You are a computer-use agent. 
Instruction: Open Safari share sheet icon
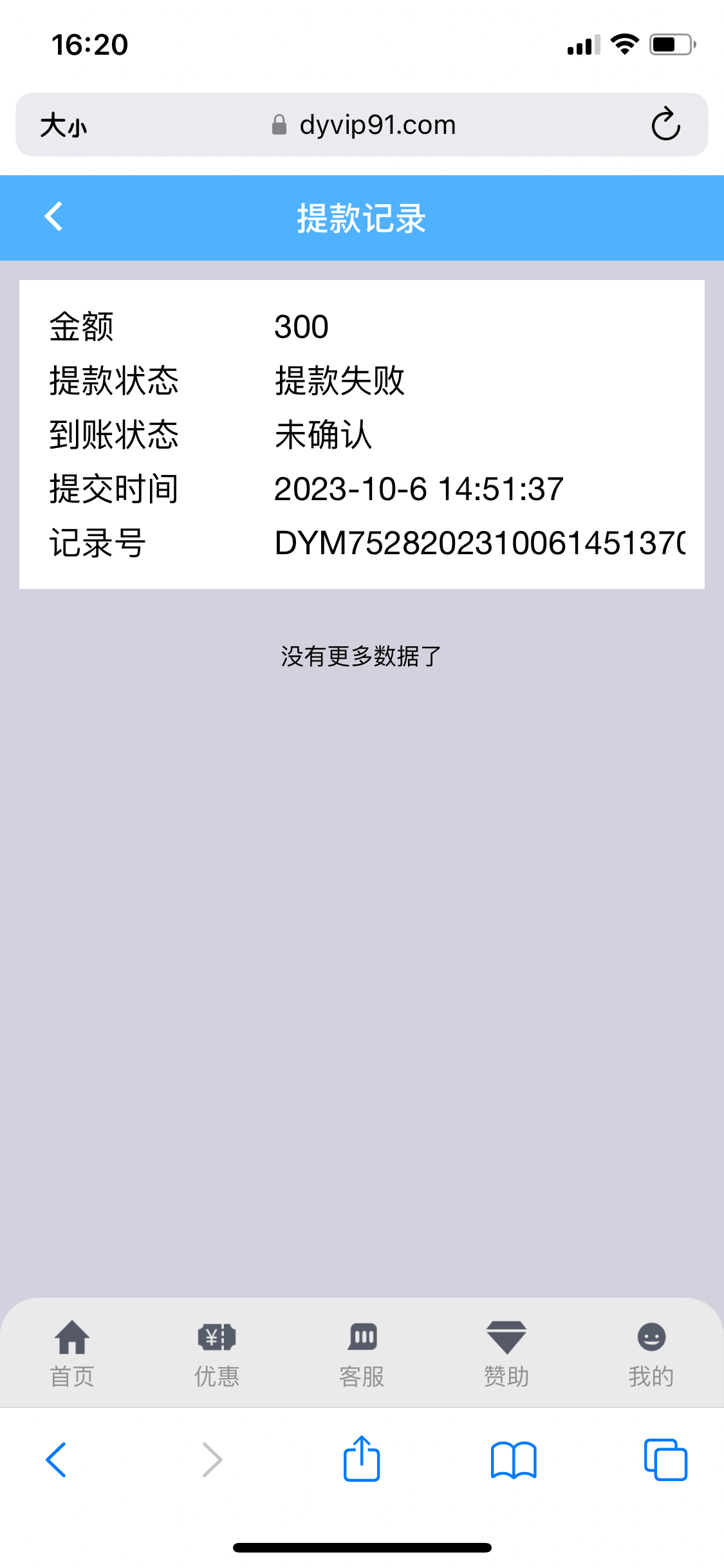point(362,1460)
